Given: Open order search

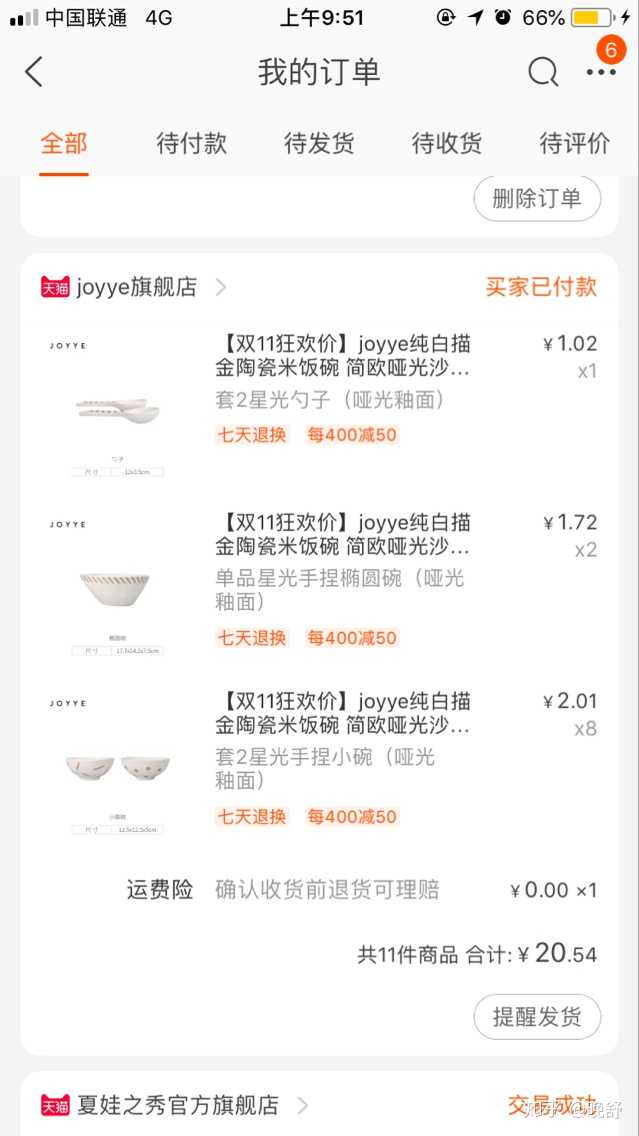Looking at the screenshot, I should [543, 72].
